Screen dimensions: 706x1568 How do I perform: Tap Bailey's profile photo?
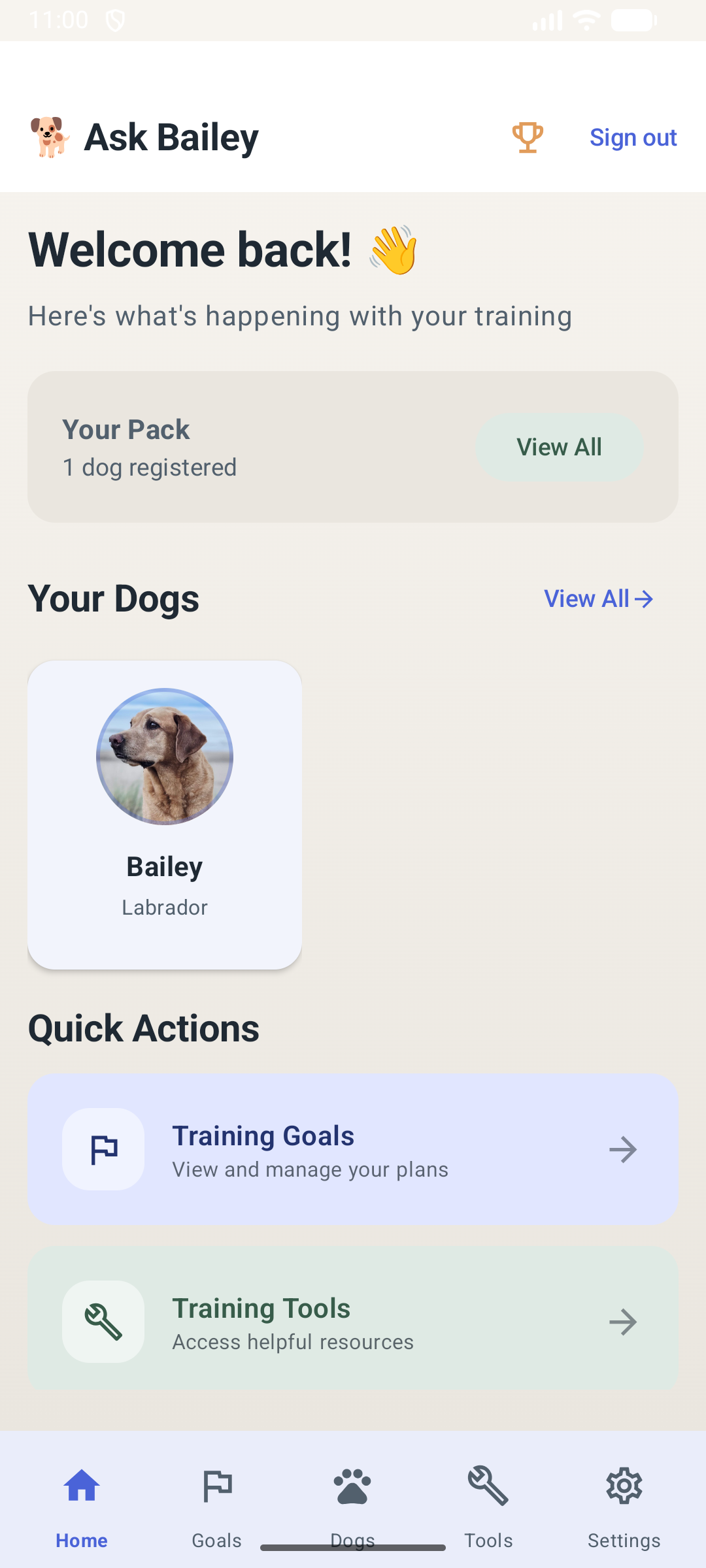click(x=164, y=756)
